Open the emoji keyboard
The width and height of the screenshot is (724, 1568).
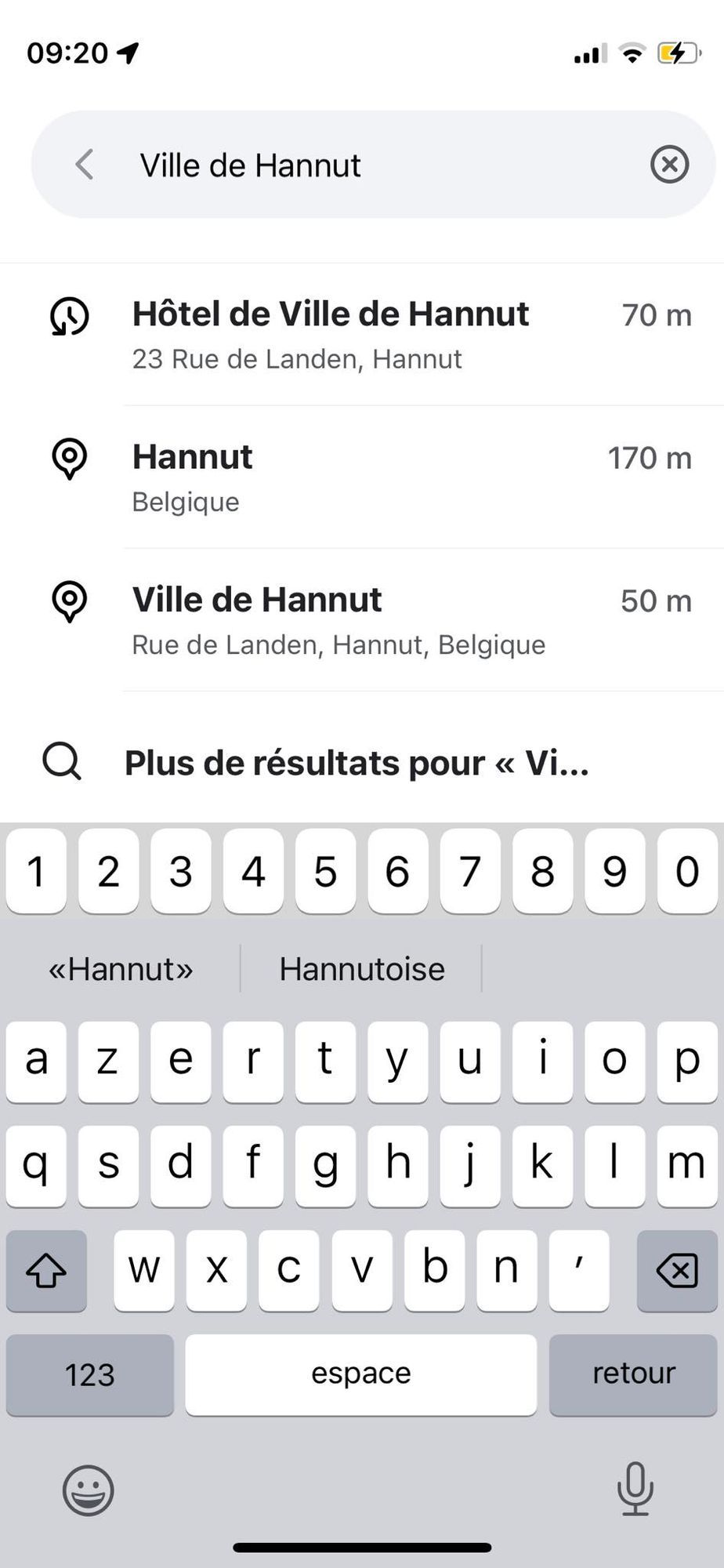point(88,1490)
